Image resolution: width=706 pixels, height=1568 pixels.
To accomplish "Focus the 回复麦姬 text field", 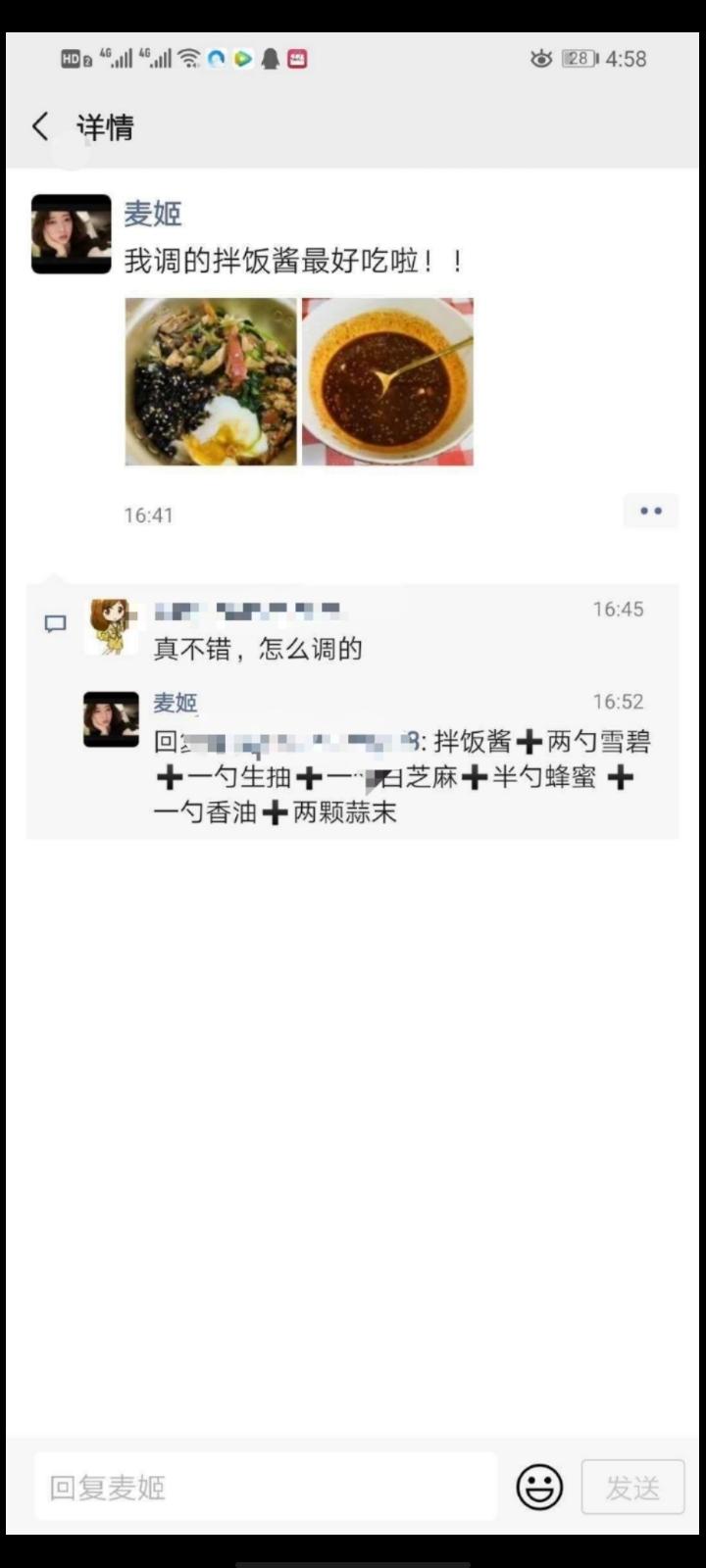I will tap(265, 1488).
